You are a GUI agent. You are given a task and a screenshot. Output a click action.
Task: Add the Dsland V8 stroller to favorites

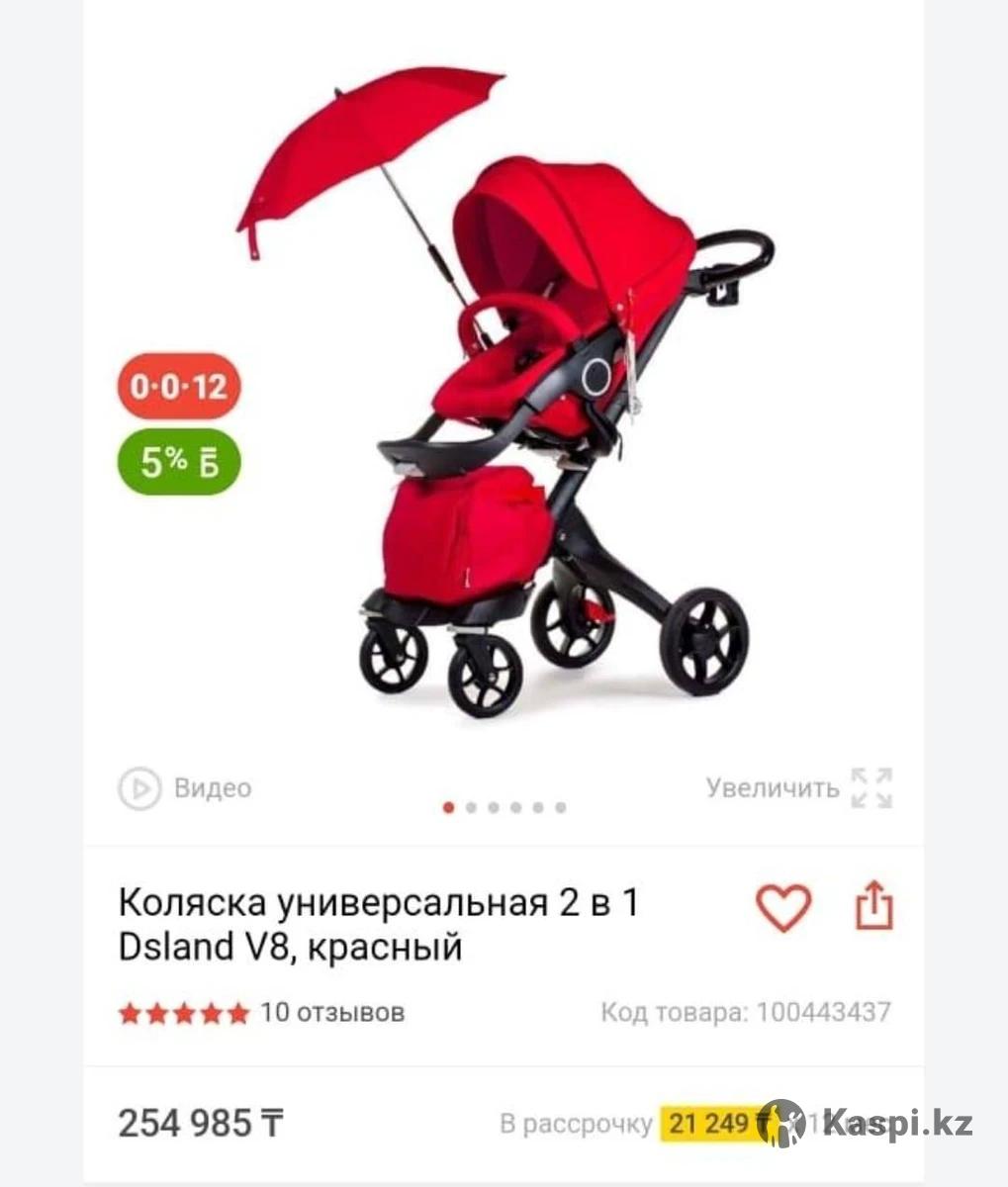(783, 906)
